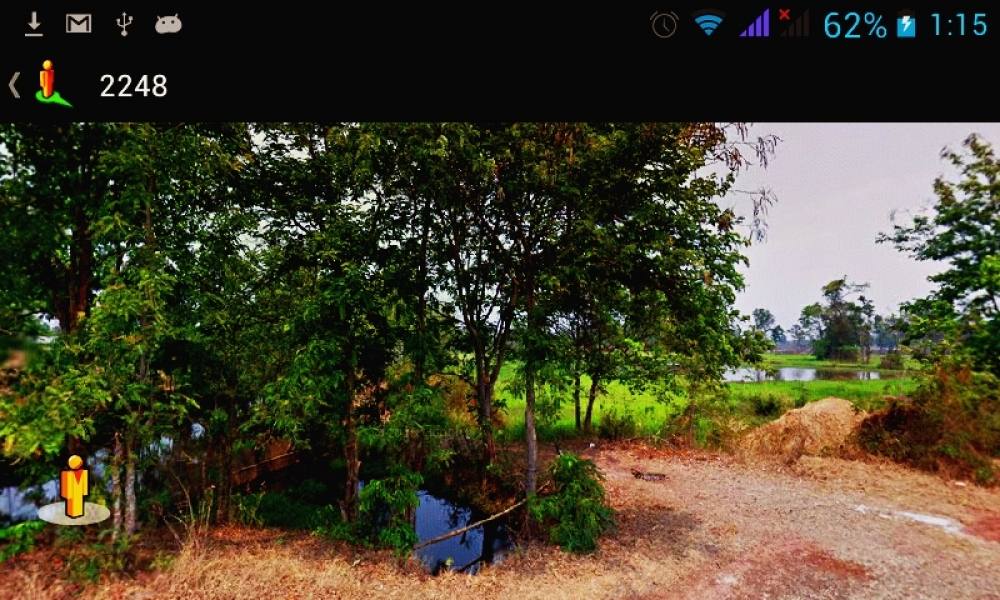Tap the pegman compass at the bottom left
1000x600 pixels.
(x=73, y=493)
